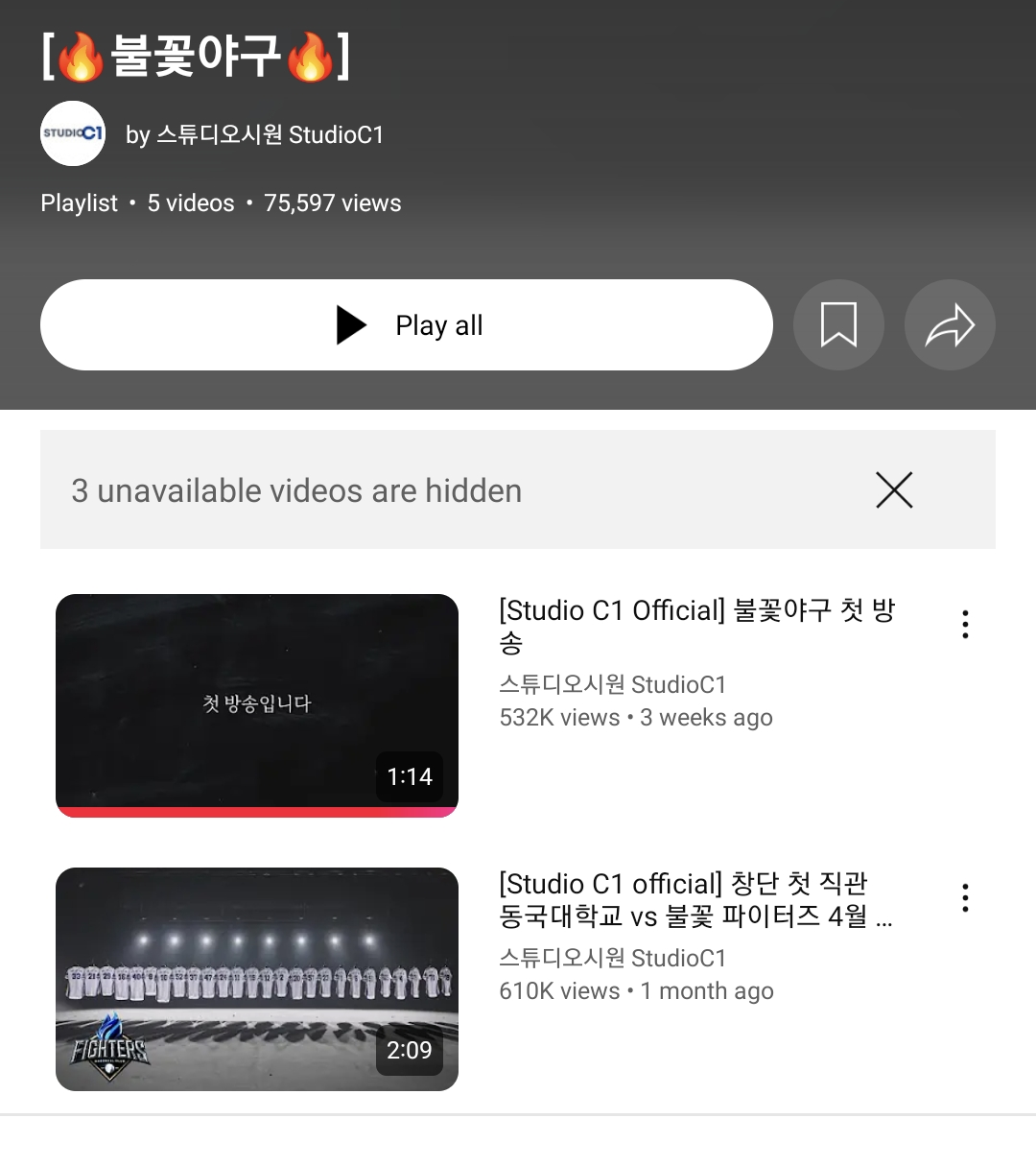This screenshot has height=1166, width=1036.
Task: Open more options for the 610K views video
Action: [x=965, y=898]
